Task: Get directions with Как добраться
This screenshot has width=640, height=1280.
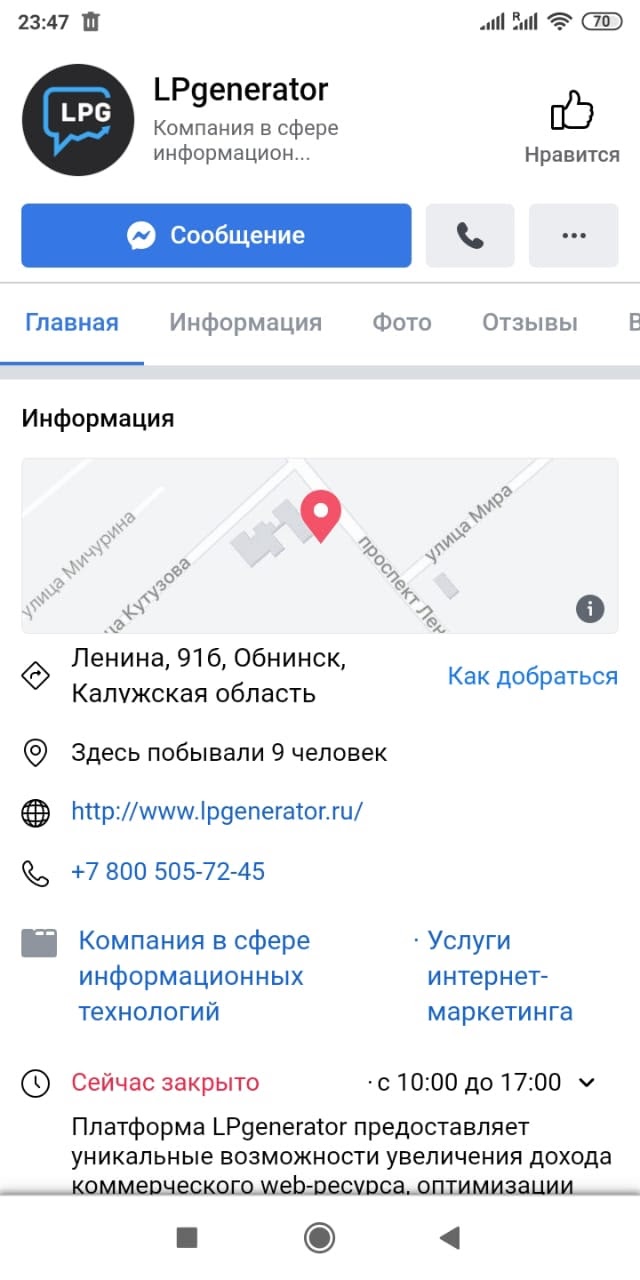Action: pos(532,676)
